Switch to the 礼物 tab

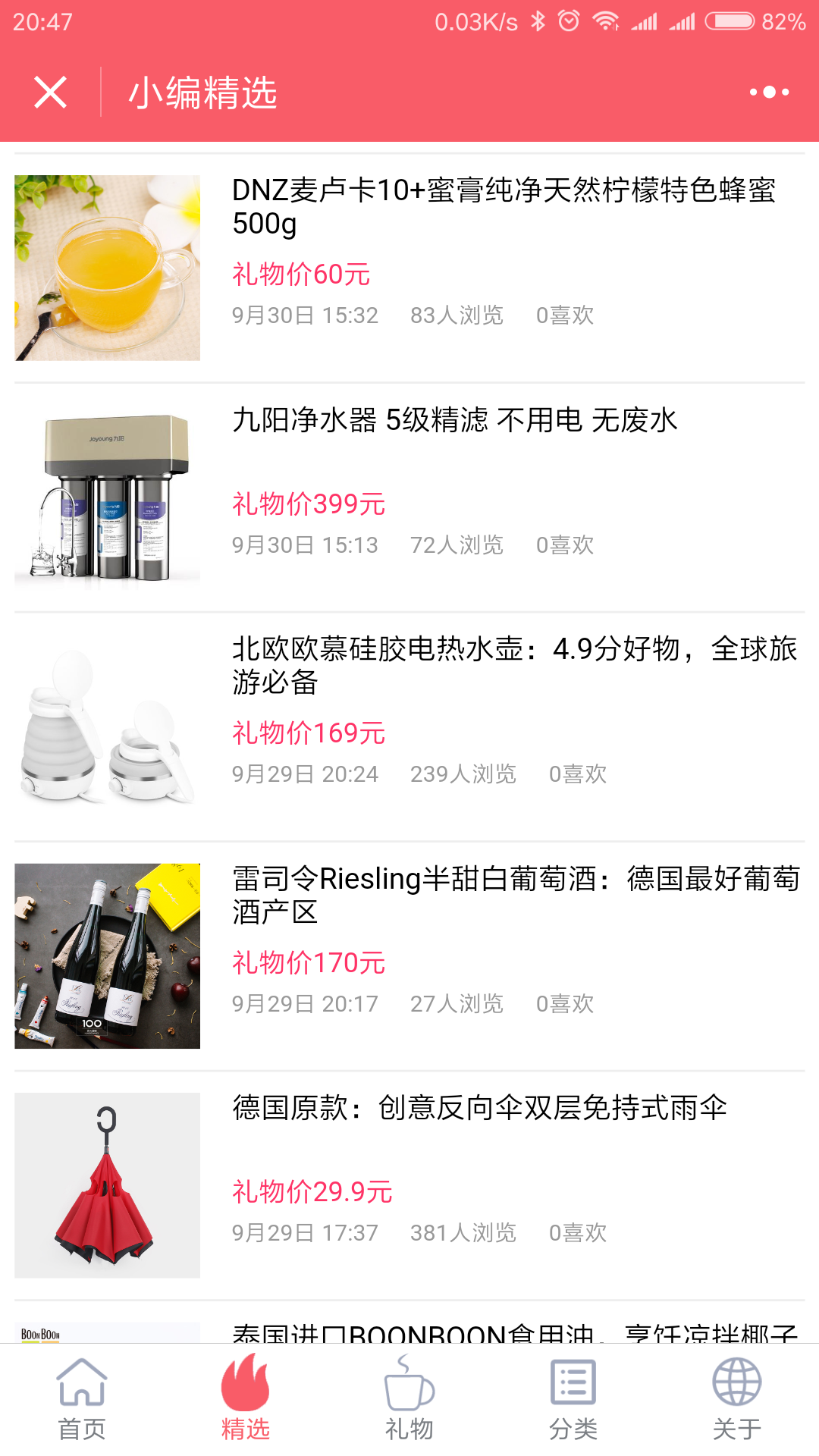coord(409,1399)
